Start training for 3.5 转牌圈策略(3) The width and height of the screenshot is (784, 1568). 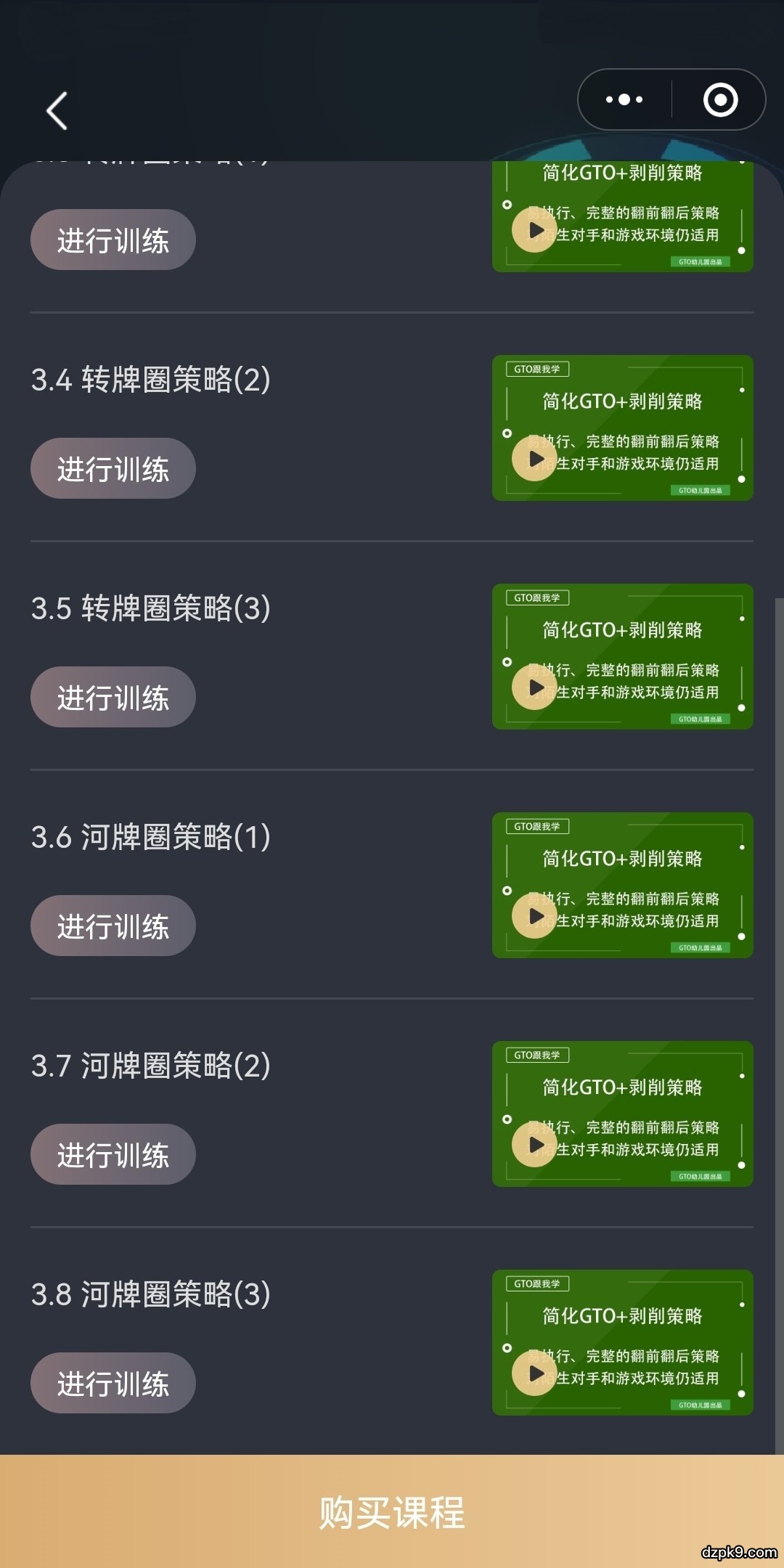113,697
